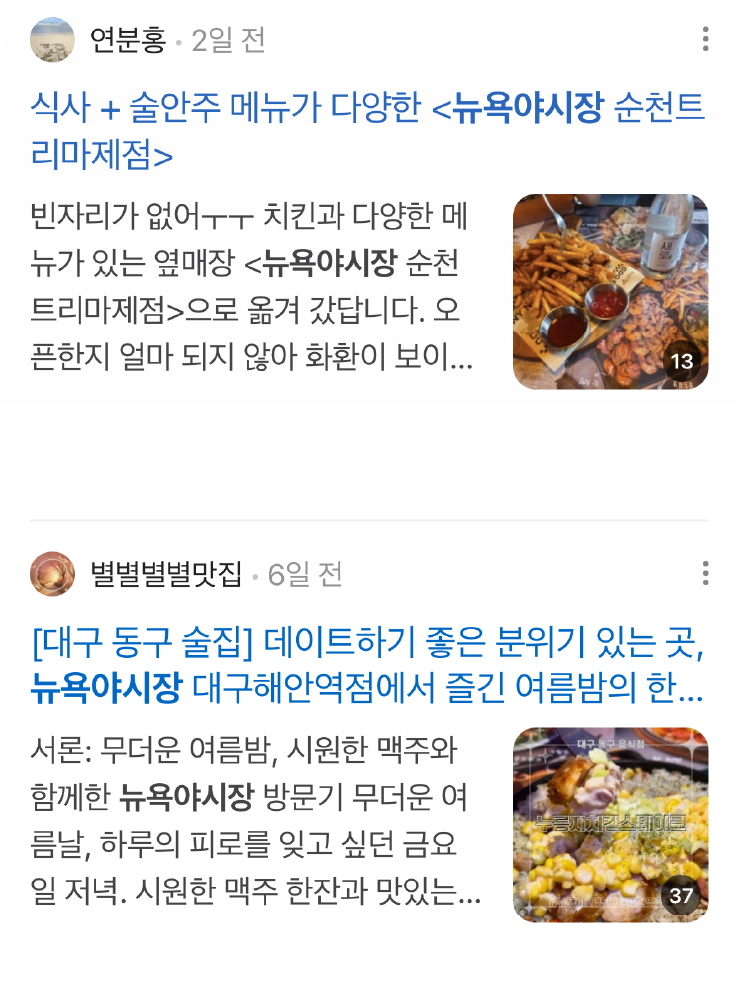The image size is (740, 998).
Task: Open the 순천트리마제점 blog post title
Action: pyautogui.click(x=367, y=132)
